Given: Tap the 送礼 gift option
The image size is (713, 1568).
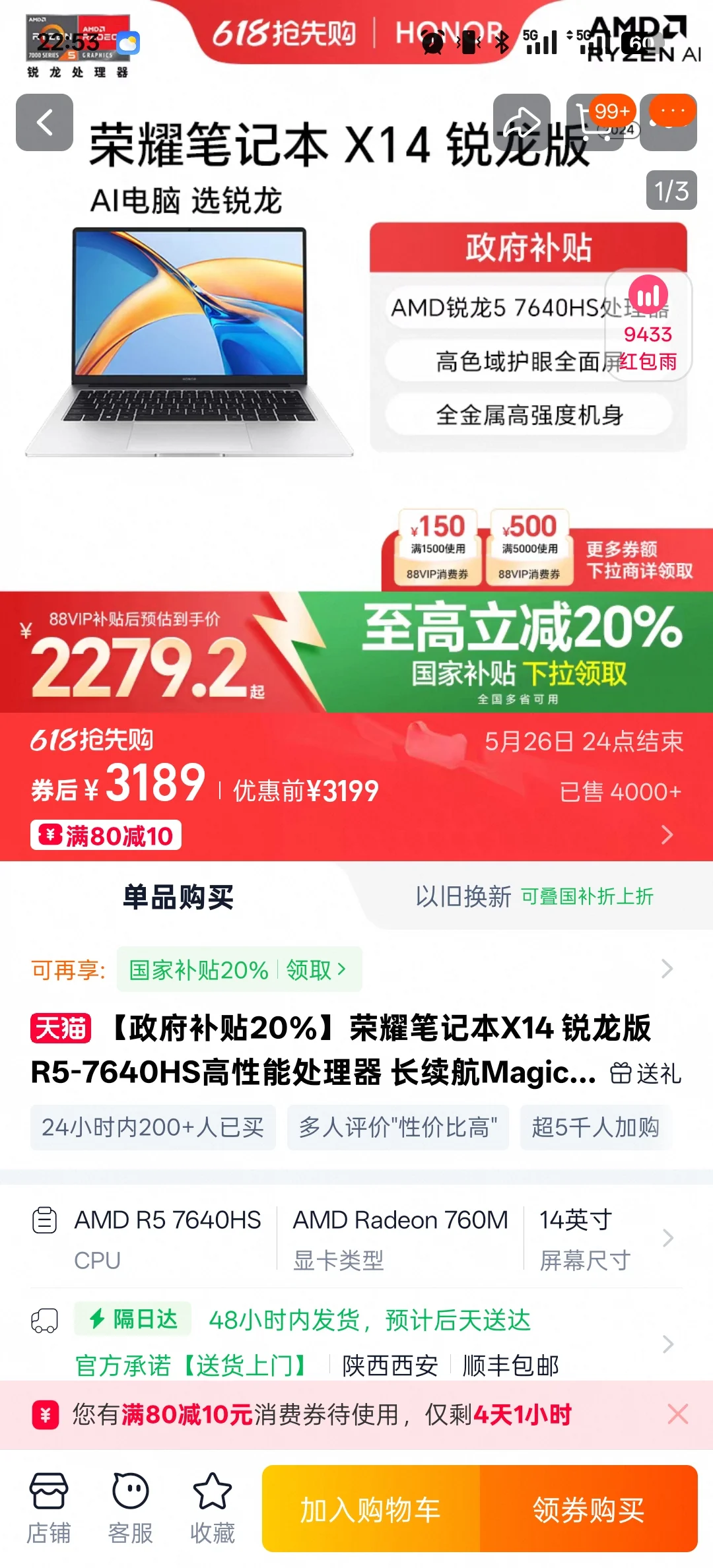Looking at the screenshot, I should tap(646, 1074).
